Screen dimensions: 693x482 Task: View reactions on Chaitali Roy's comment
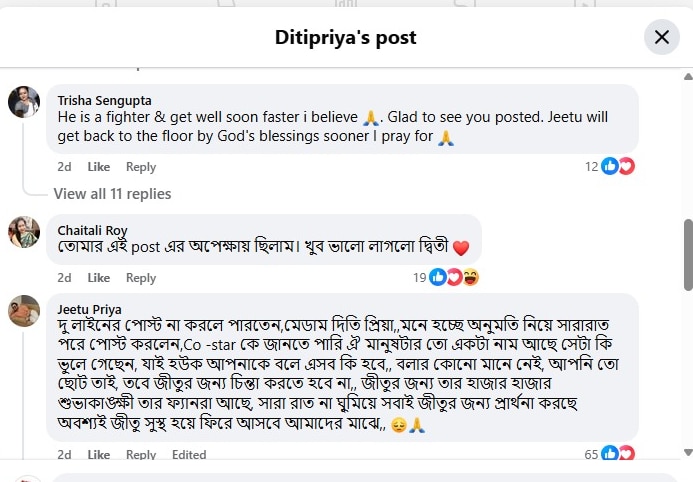click(x=447, y=277)
